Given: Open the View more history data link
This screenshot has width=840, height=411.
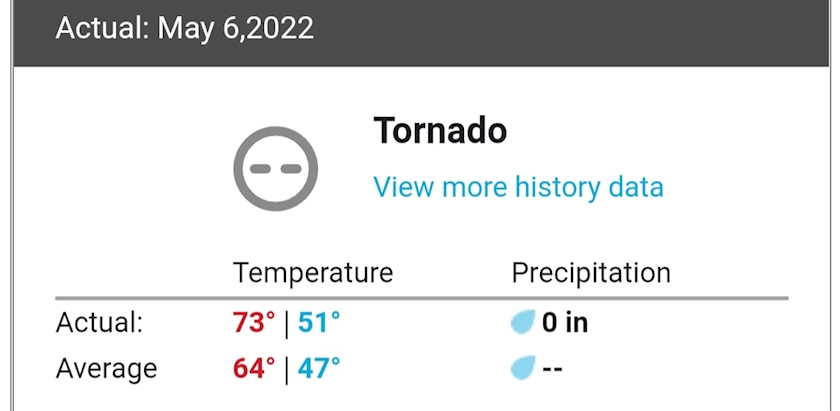Looking at the screenshot, I should (518, 188).
